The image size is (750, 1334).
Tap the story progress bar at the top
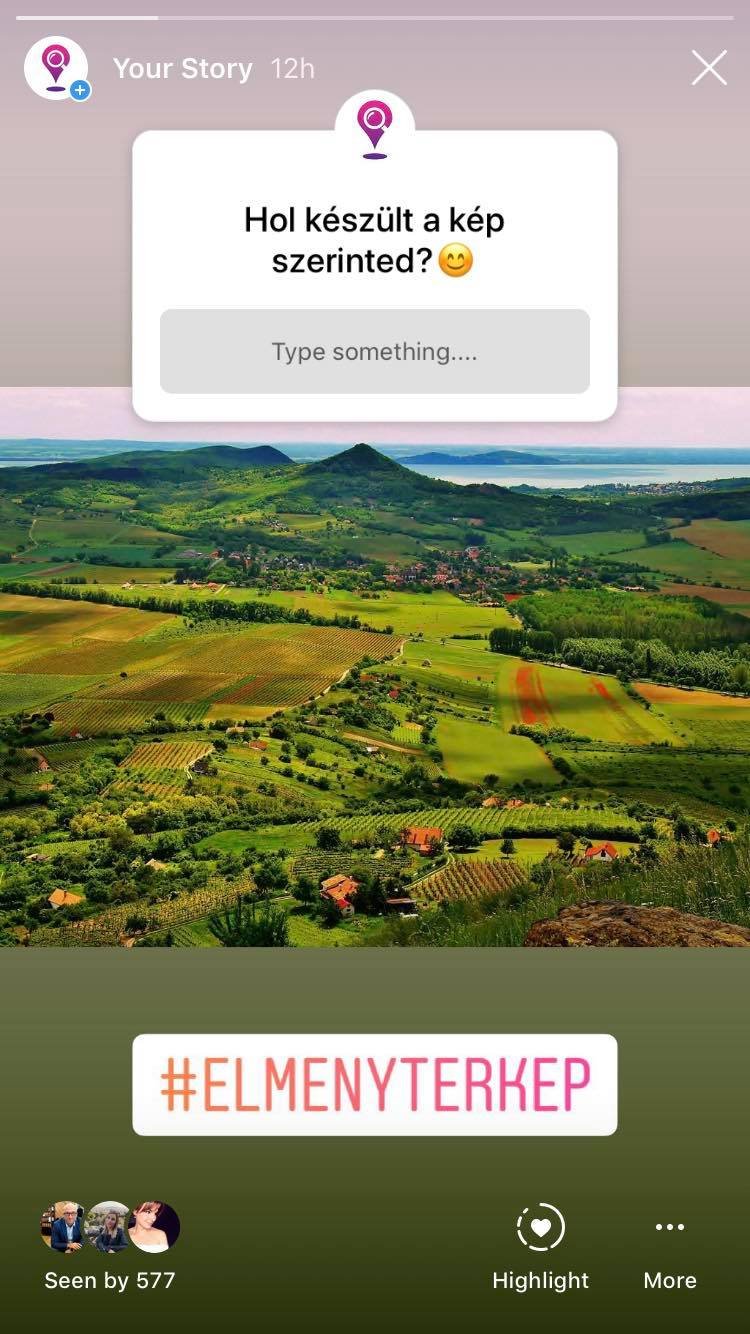(x=375, y=15)
